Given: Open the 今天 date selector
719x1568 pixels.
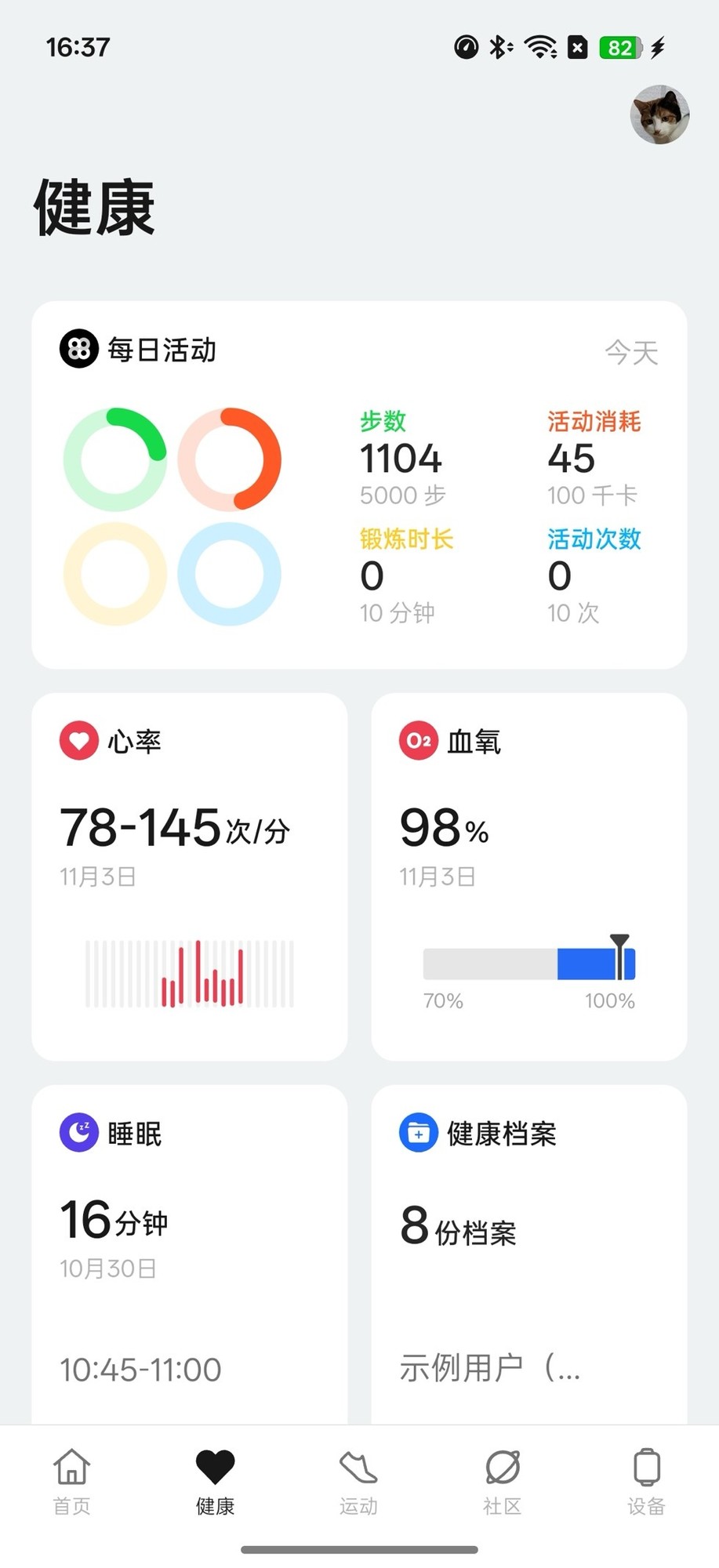Looking at the screenshot, I should [x=631, y=353].
